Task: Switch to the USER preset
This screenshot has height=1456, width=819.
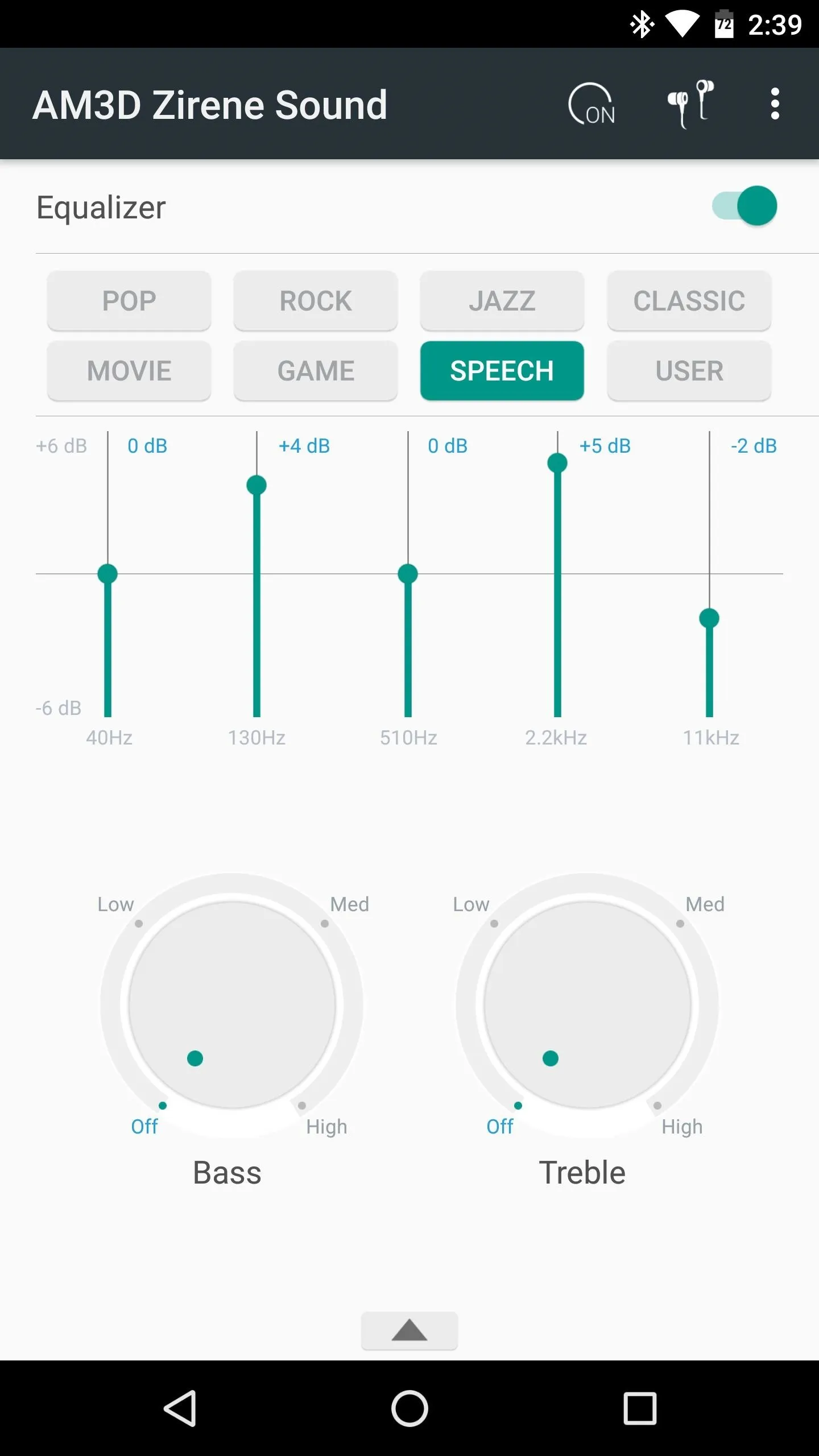Action: click(689, 371)
